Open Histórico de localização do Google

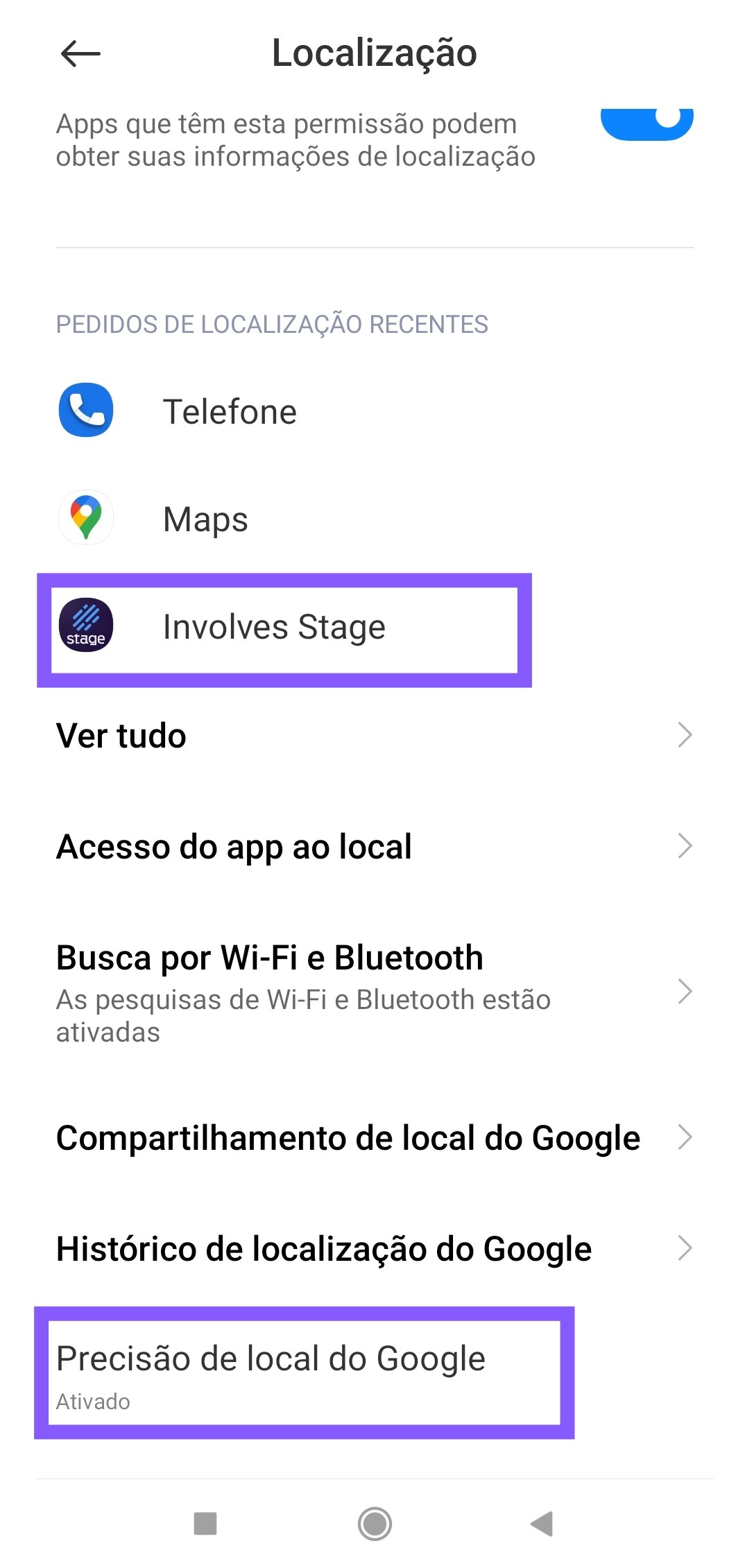[373, 1248]
